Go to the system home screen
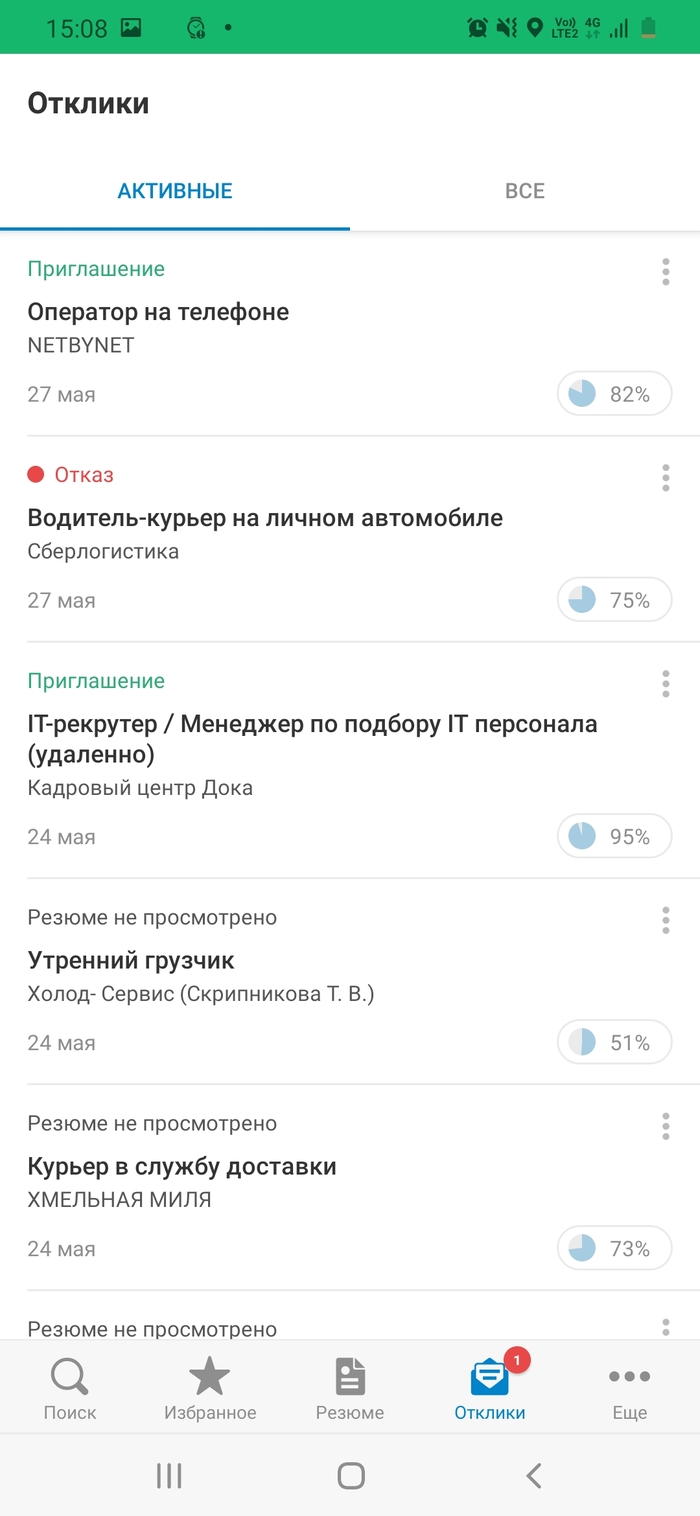The image size is (700, 1516). [x=351, y=1475]
